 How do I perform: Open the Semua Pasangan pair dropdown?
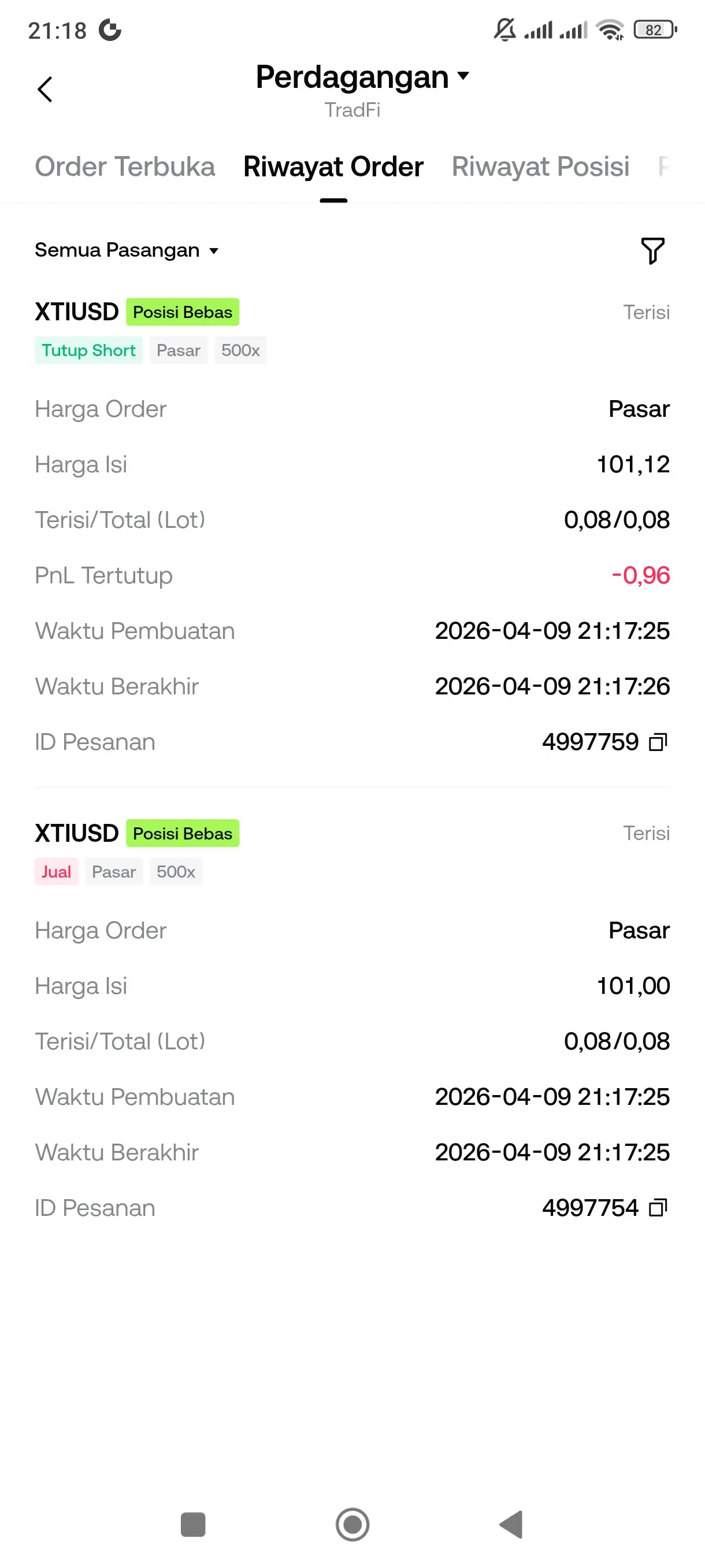pyautogui.click(x=126, y=250)
